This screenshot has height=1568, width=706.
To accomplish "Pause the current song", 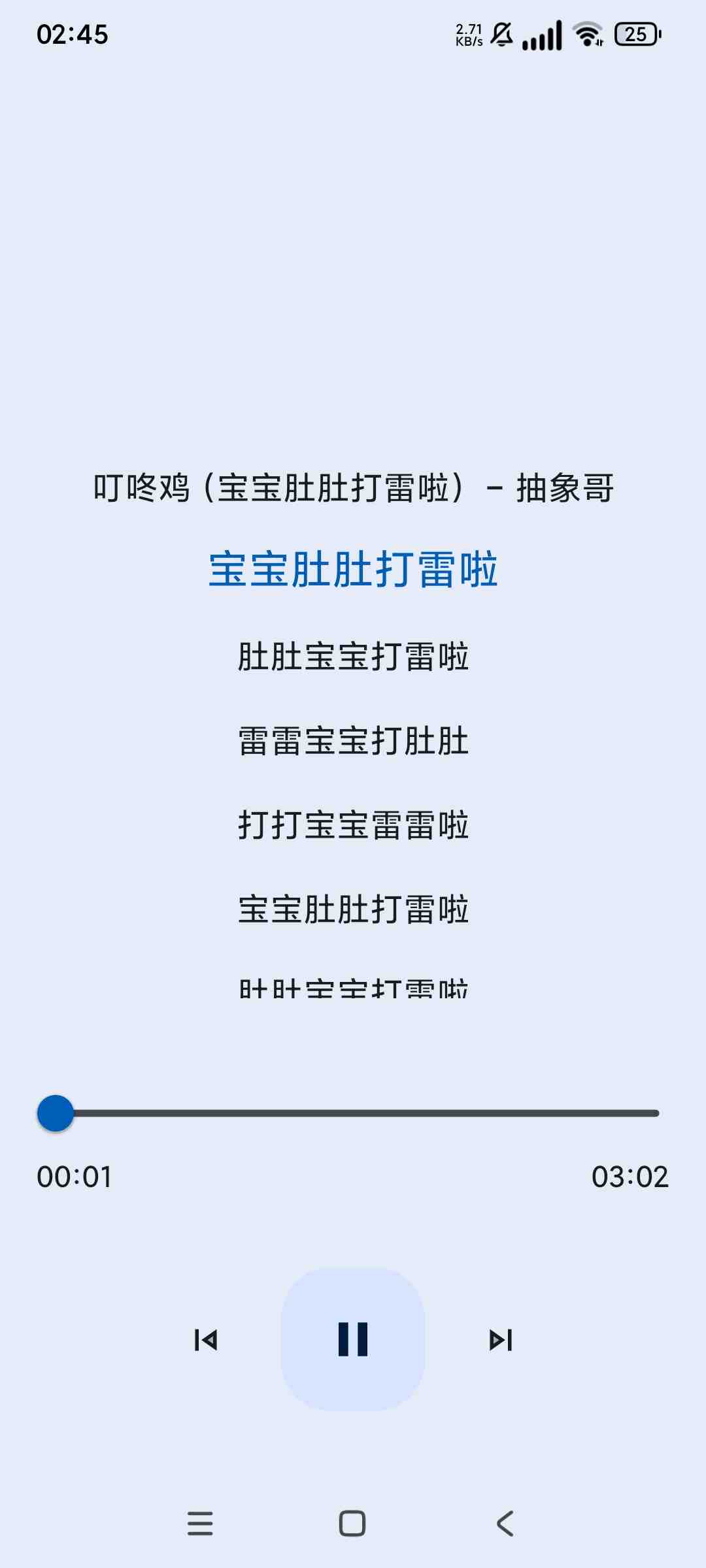I will (353, 1339).
